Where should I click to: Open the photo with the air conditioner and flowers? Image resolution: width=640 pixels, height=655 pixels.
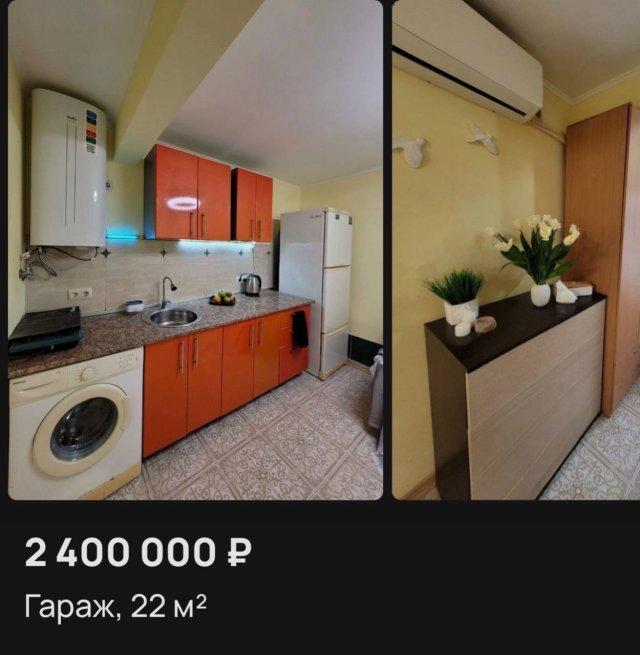pyautogui.click(x=516, y=250)
